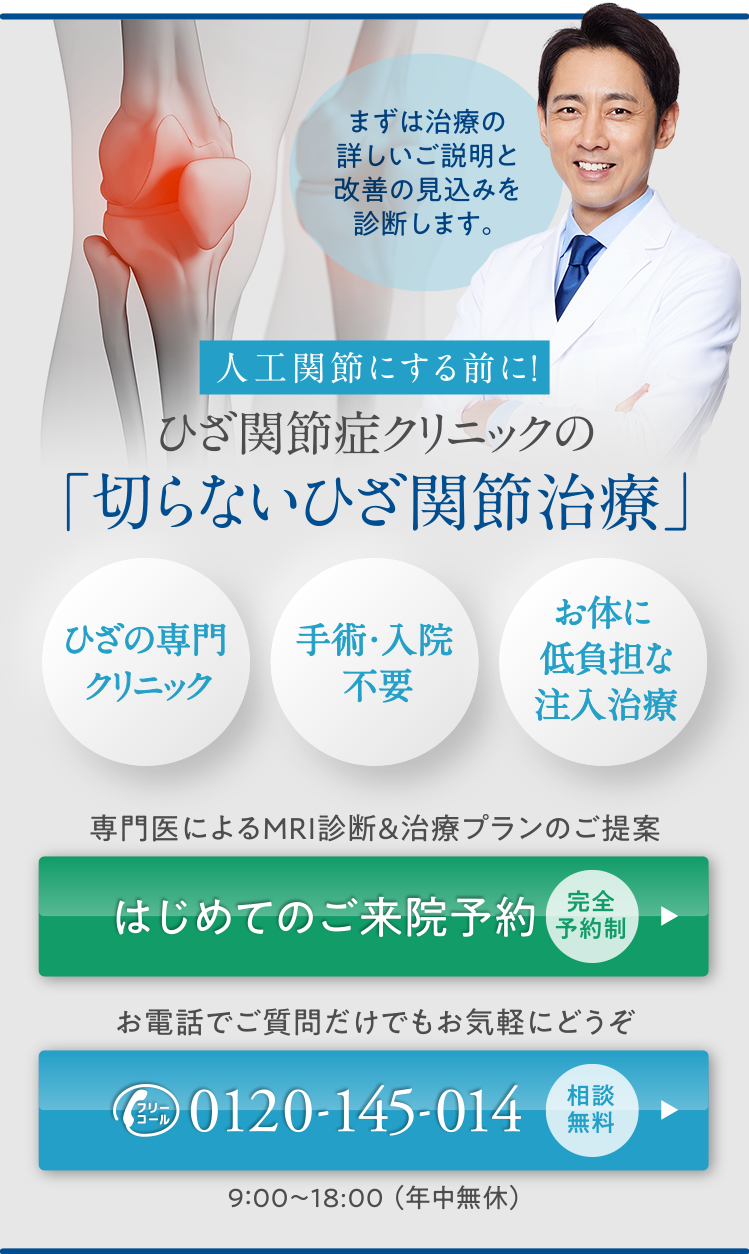749x1254 pixels.
Task: Call the free consultation number 0120-145-014
Action: pyautogui.click(x=373, y=1110)
